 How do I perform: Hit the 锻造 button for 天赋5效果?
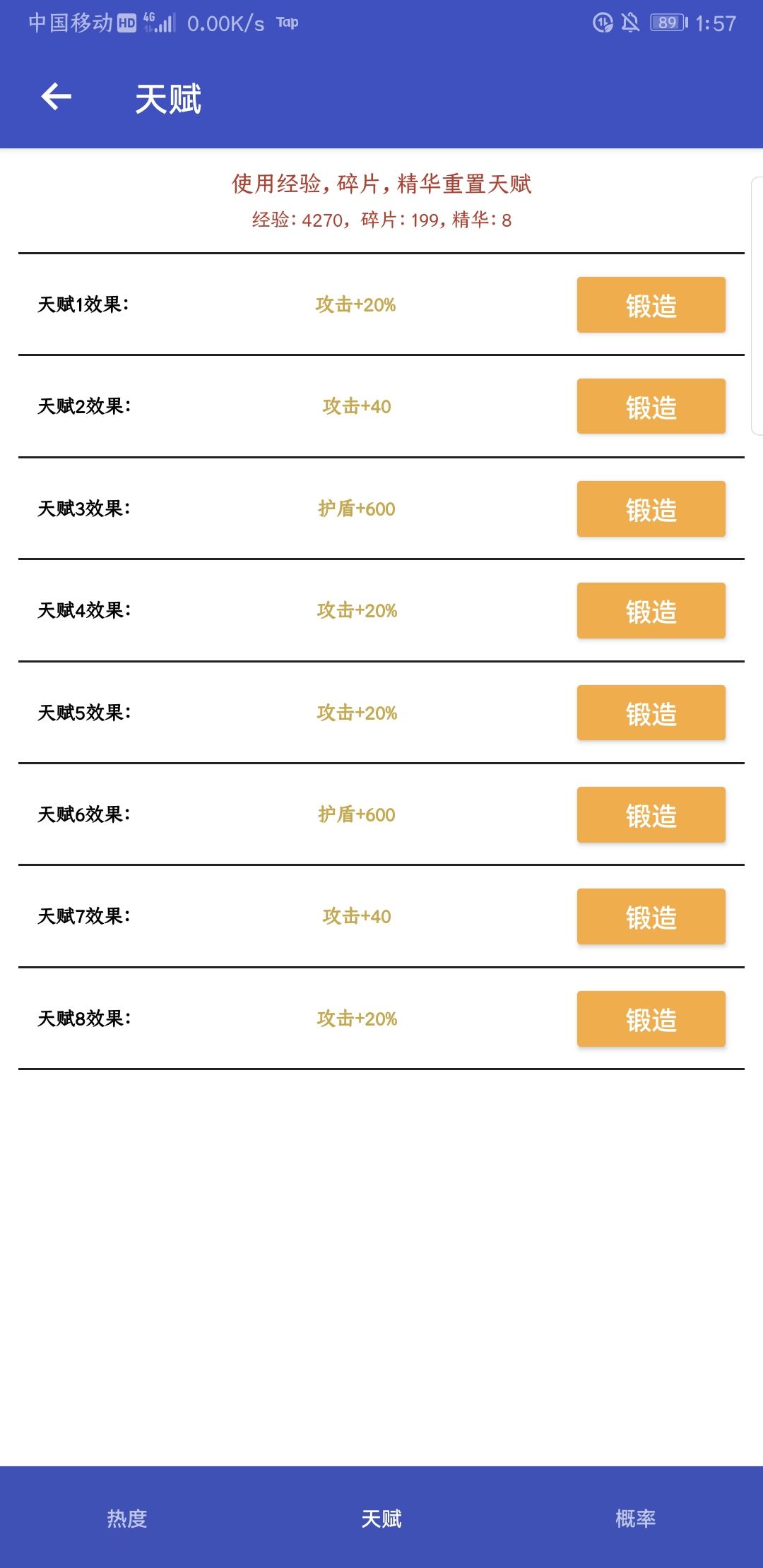[651, 713]
